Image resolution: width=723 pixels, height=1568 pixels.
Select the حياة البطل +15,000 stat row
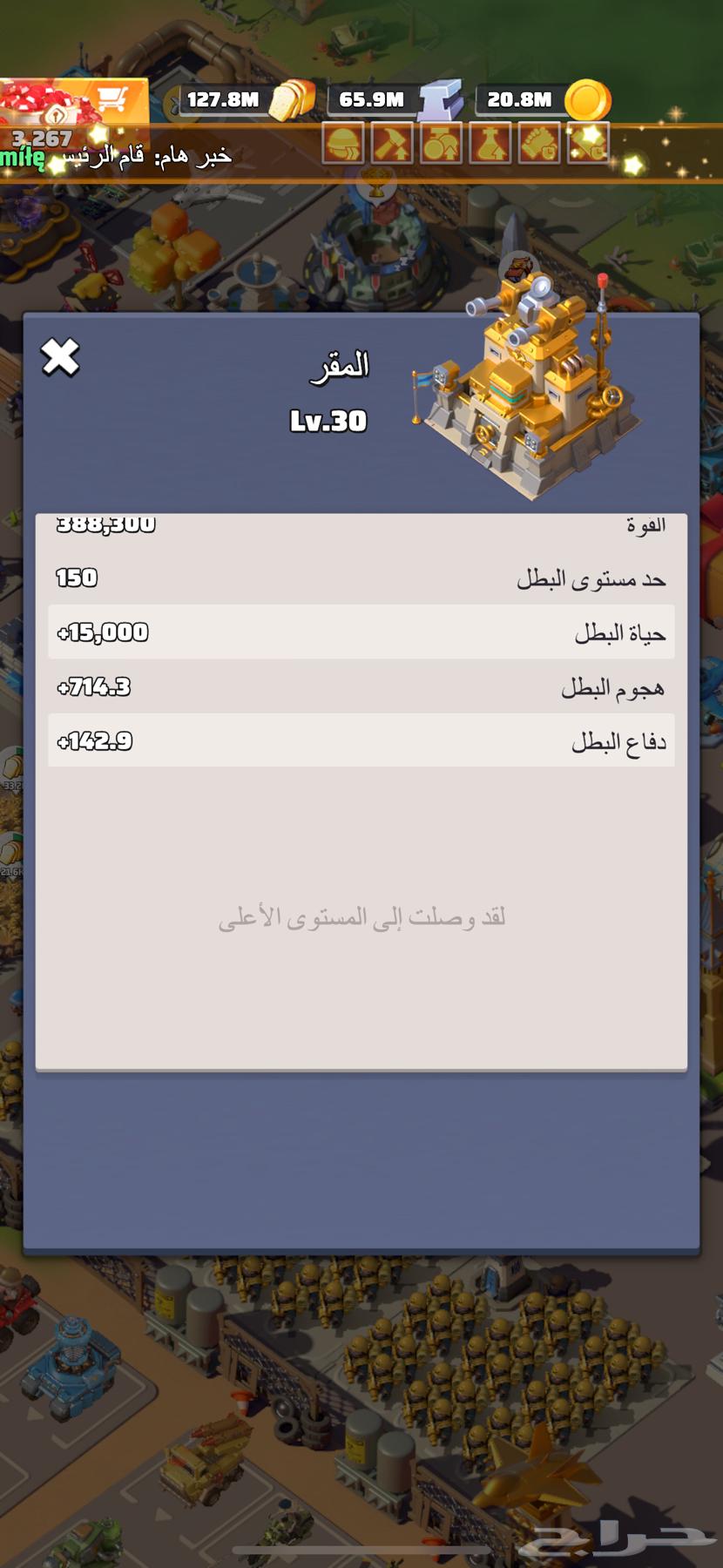tap(361, 633)
